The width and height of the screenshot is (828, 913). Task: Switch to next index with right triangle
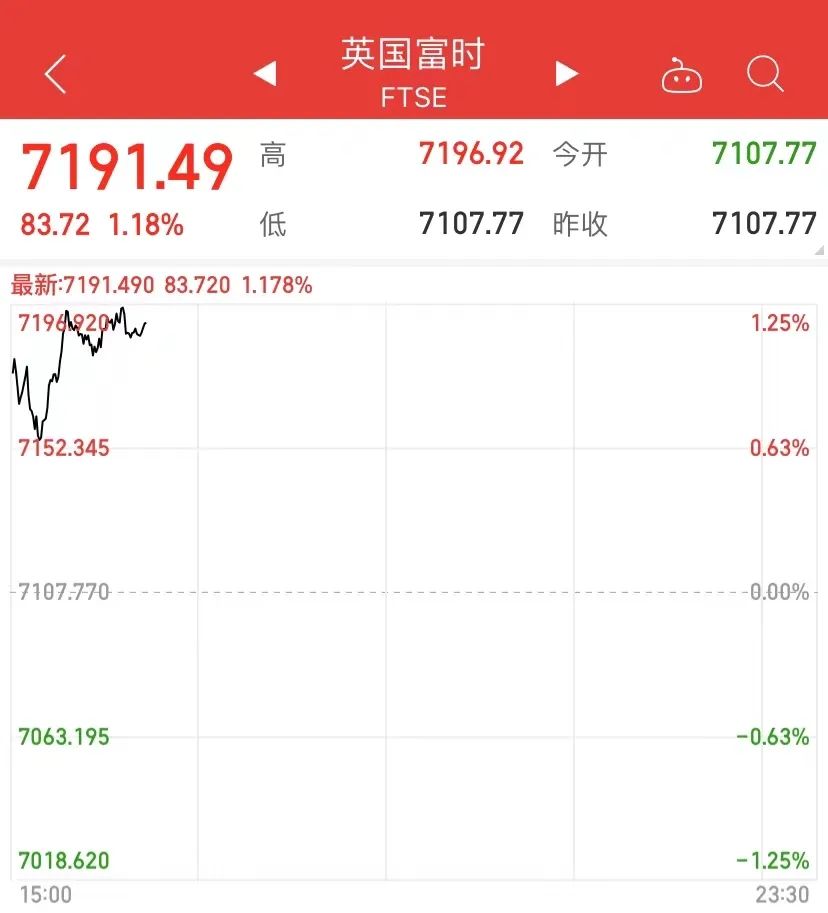coord(566,73)
